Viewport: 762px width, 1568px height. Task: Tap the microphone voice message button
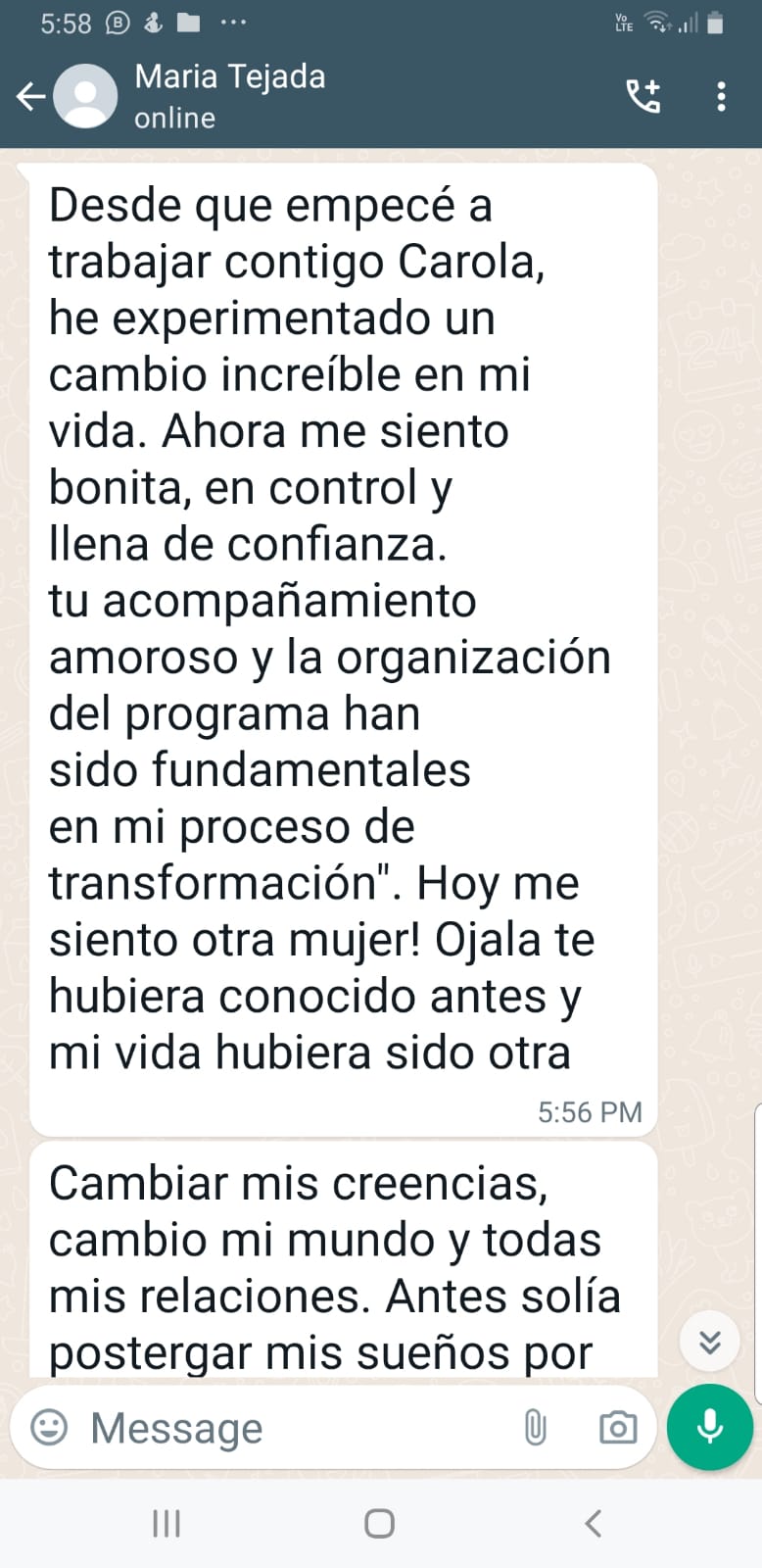[x=709, y=1427]
